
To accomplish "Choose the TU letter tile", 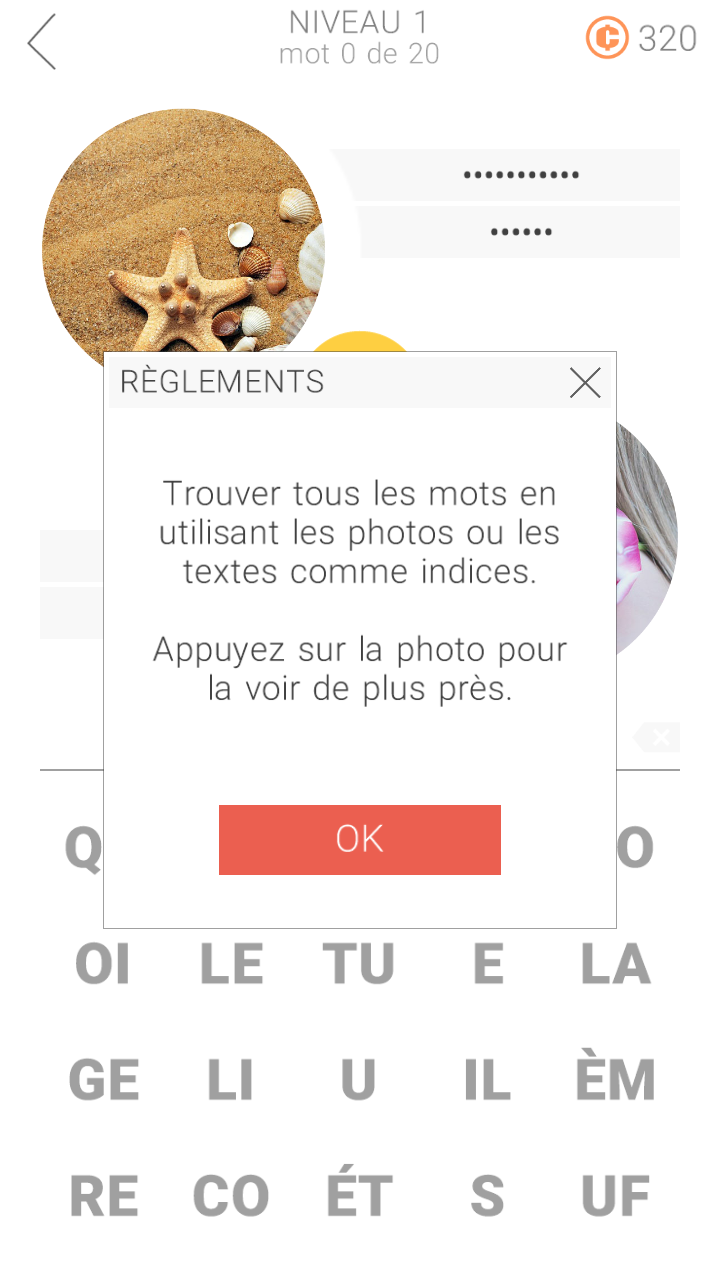I will coord(359,964).
